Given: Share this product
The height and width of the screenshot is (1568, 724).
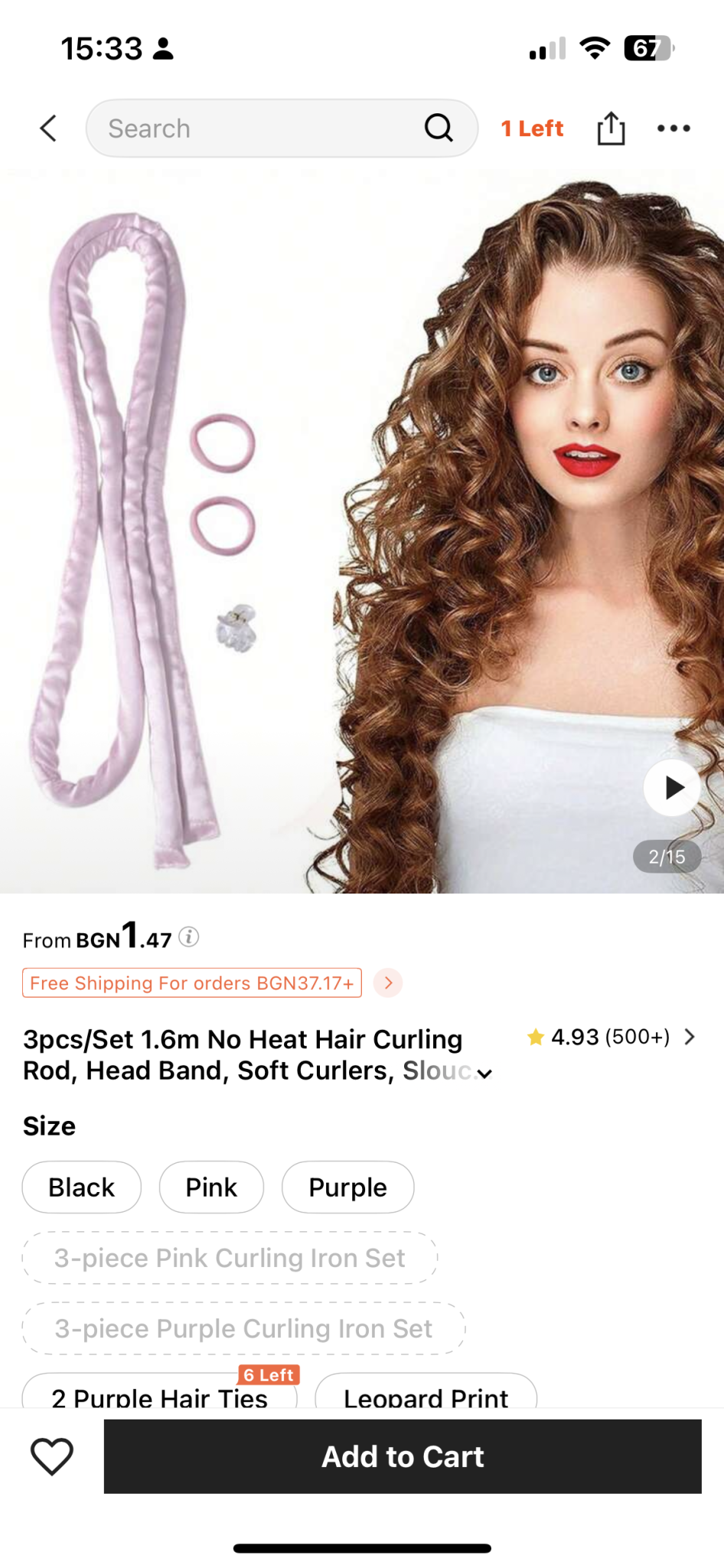Looking at the screenshot, I should pos(611,129).
